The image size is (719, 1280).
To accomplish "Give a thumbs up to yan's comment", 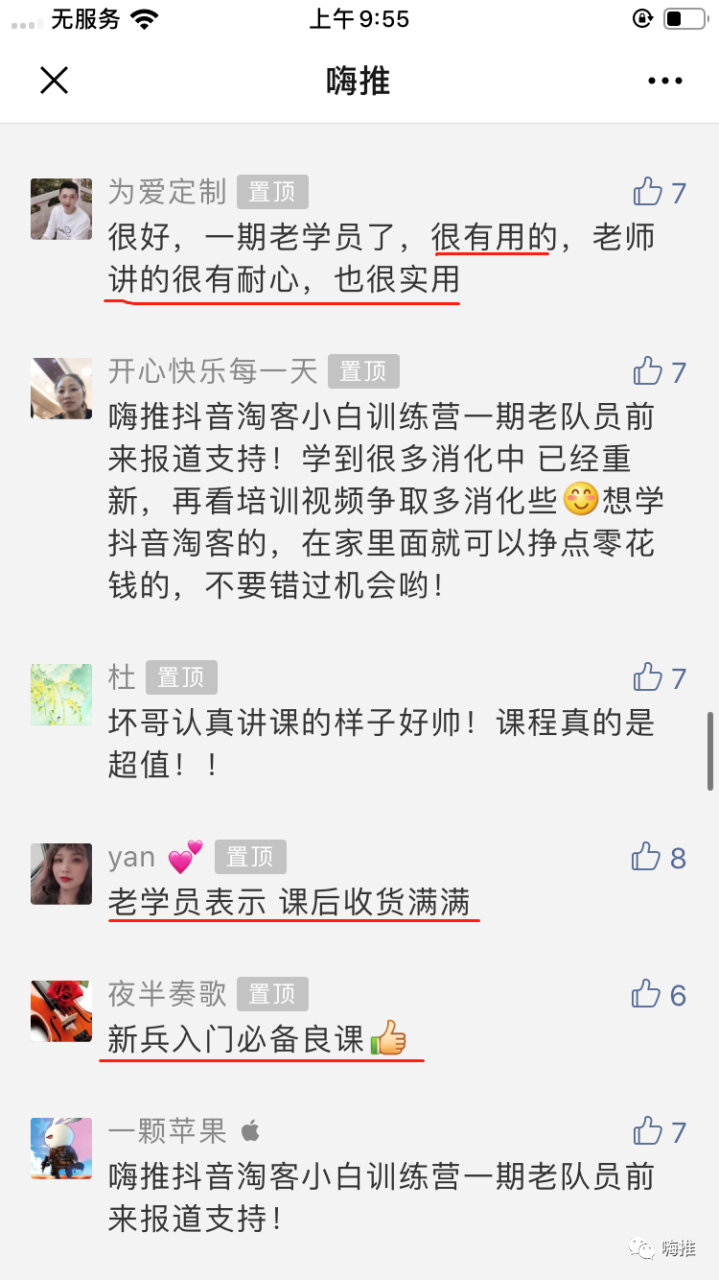I will tap(647, 857).
